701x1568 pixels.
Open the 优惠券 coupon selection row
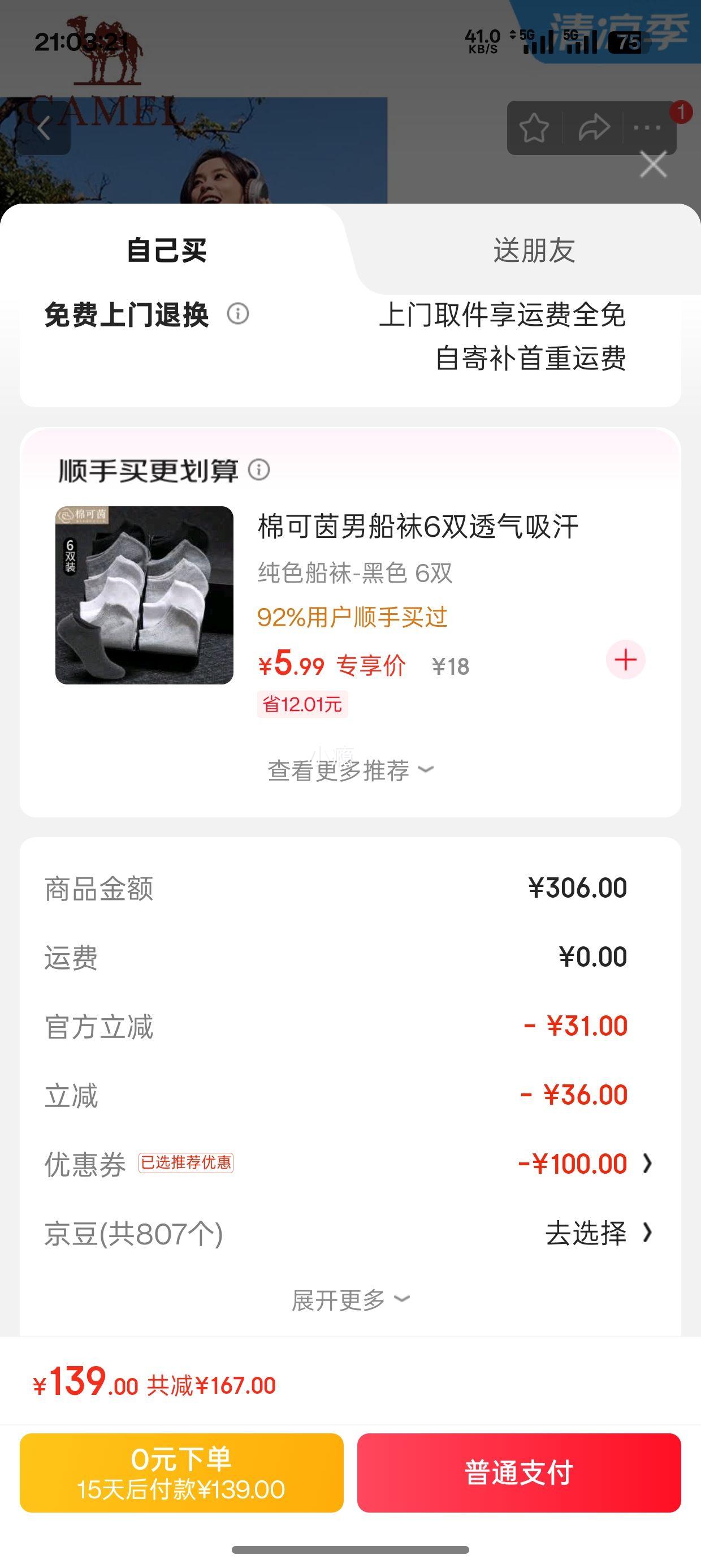[x=584, y=1164]
